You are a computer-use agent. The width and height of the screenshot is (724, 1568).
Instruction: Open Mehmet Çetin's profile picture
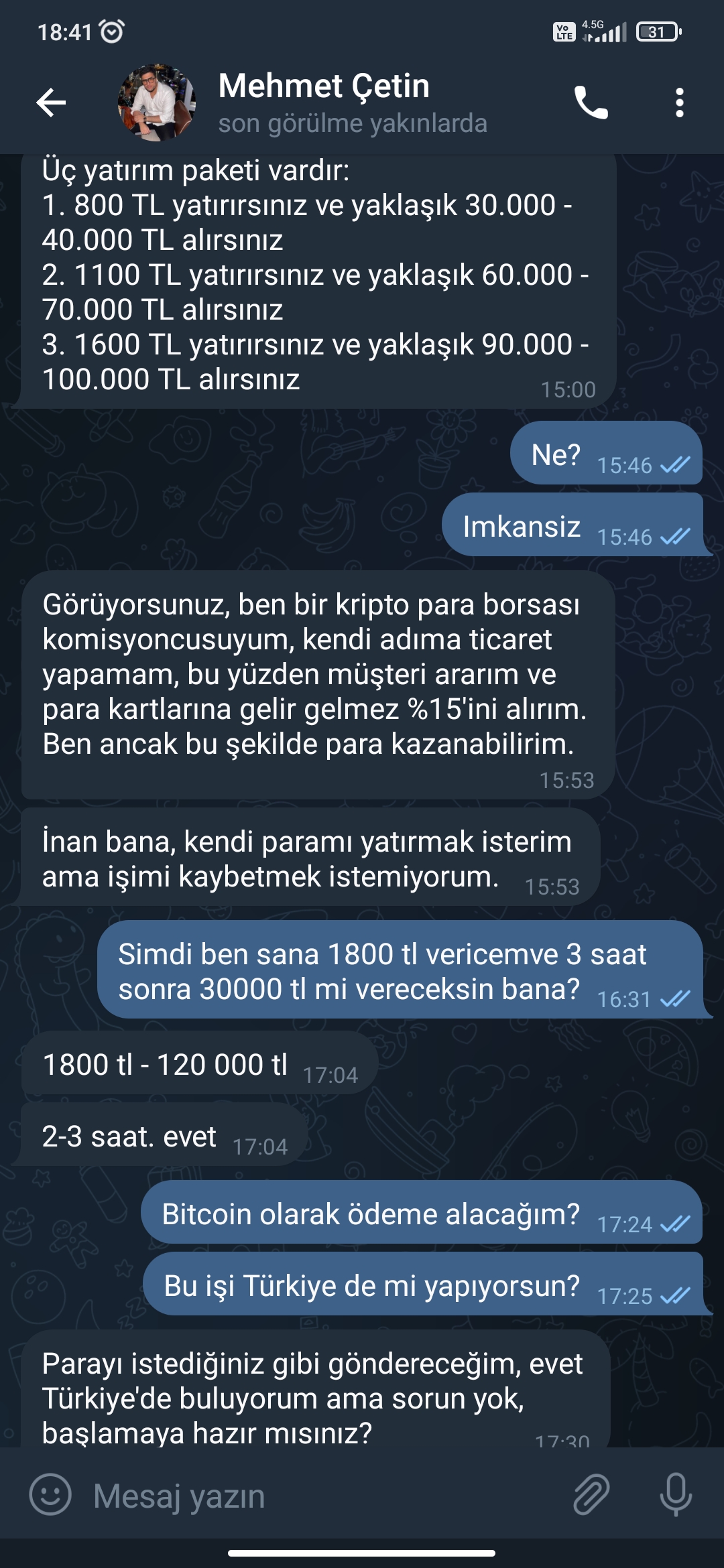click(x=157, y=103)
